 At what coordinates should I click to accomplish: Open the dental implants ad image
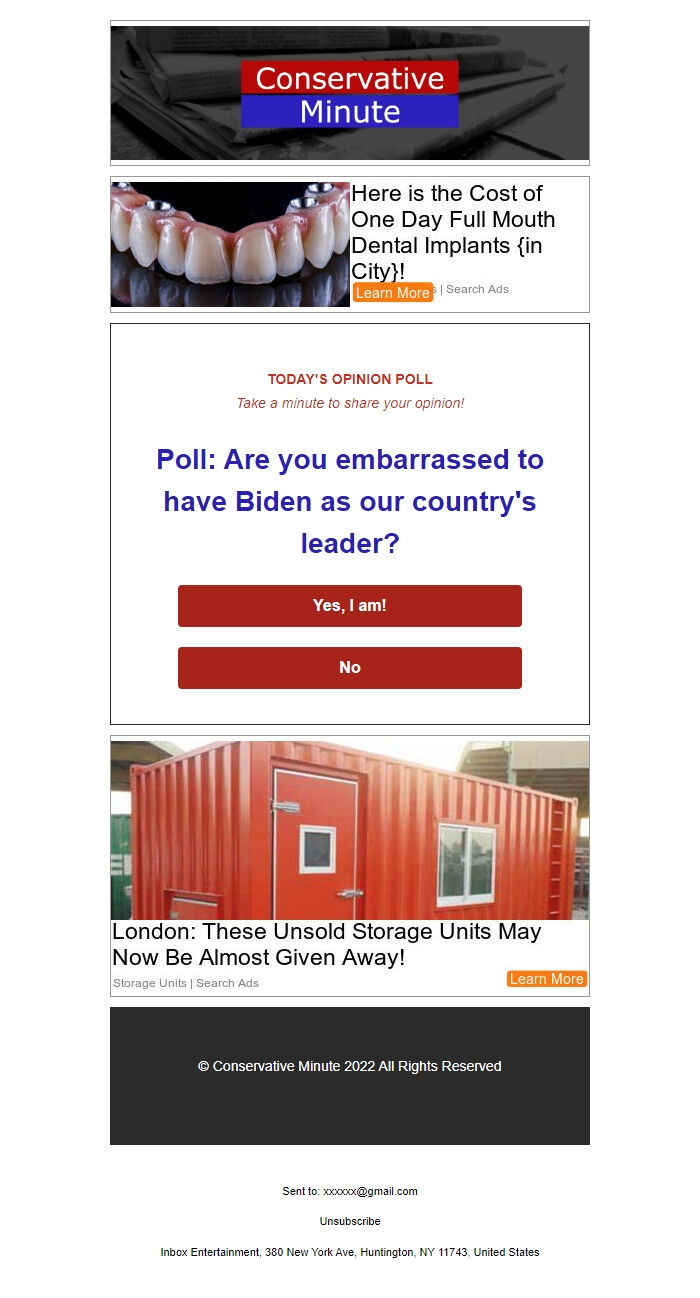pyautogui.click(x=230, y=244)
